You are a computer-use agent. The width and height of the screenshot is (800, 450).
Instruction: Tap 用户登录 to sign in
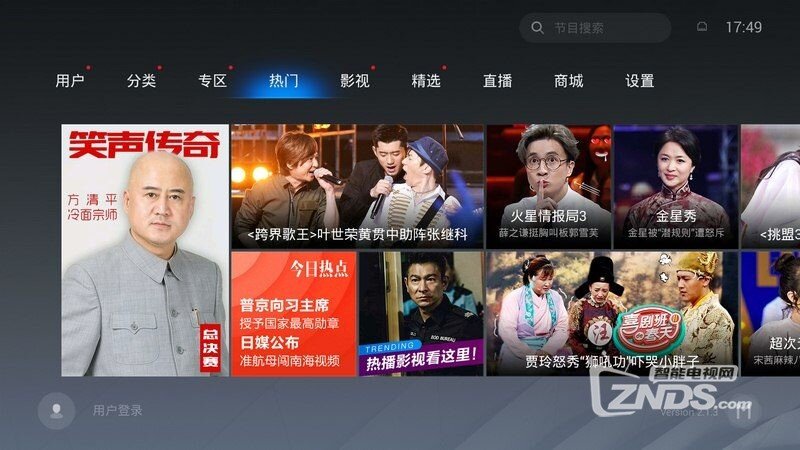tap(117, 410)
